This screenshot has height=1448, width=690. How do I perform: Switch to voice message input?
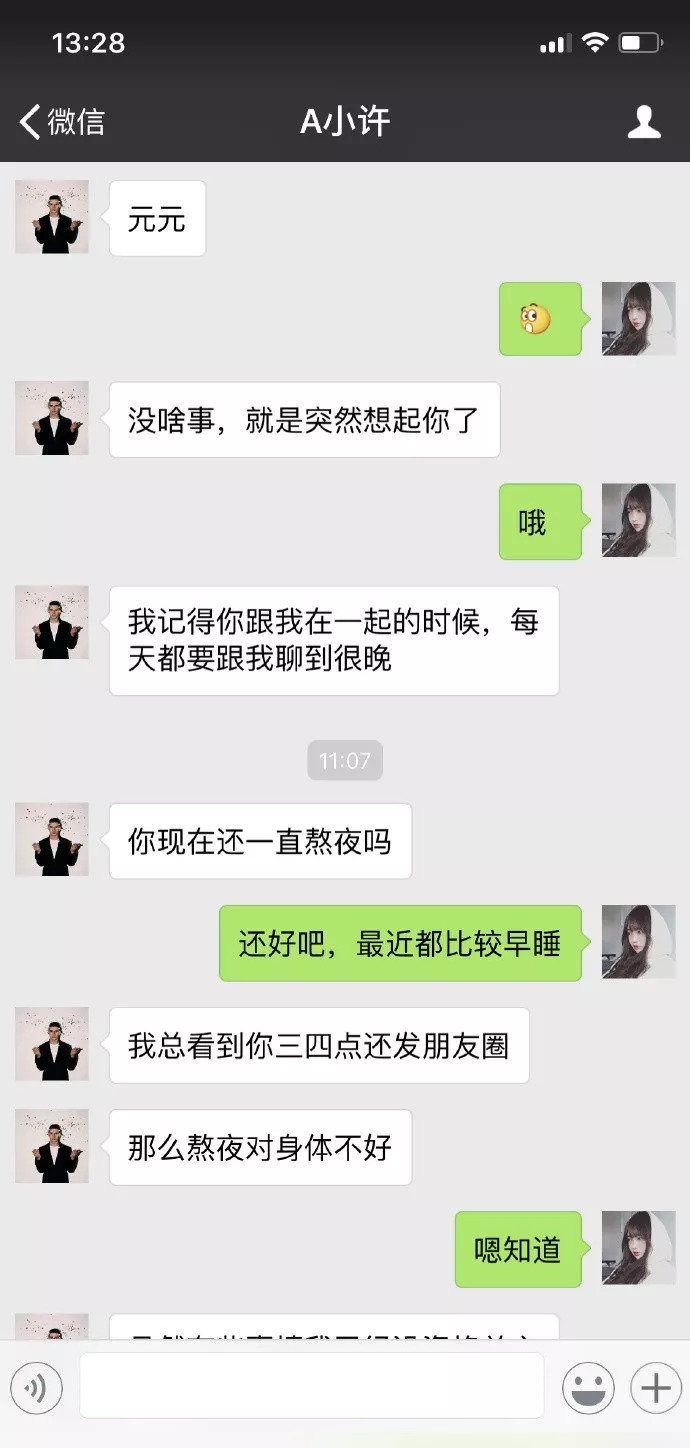point(37,1387)
